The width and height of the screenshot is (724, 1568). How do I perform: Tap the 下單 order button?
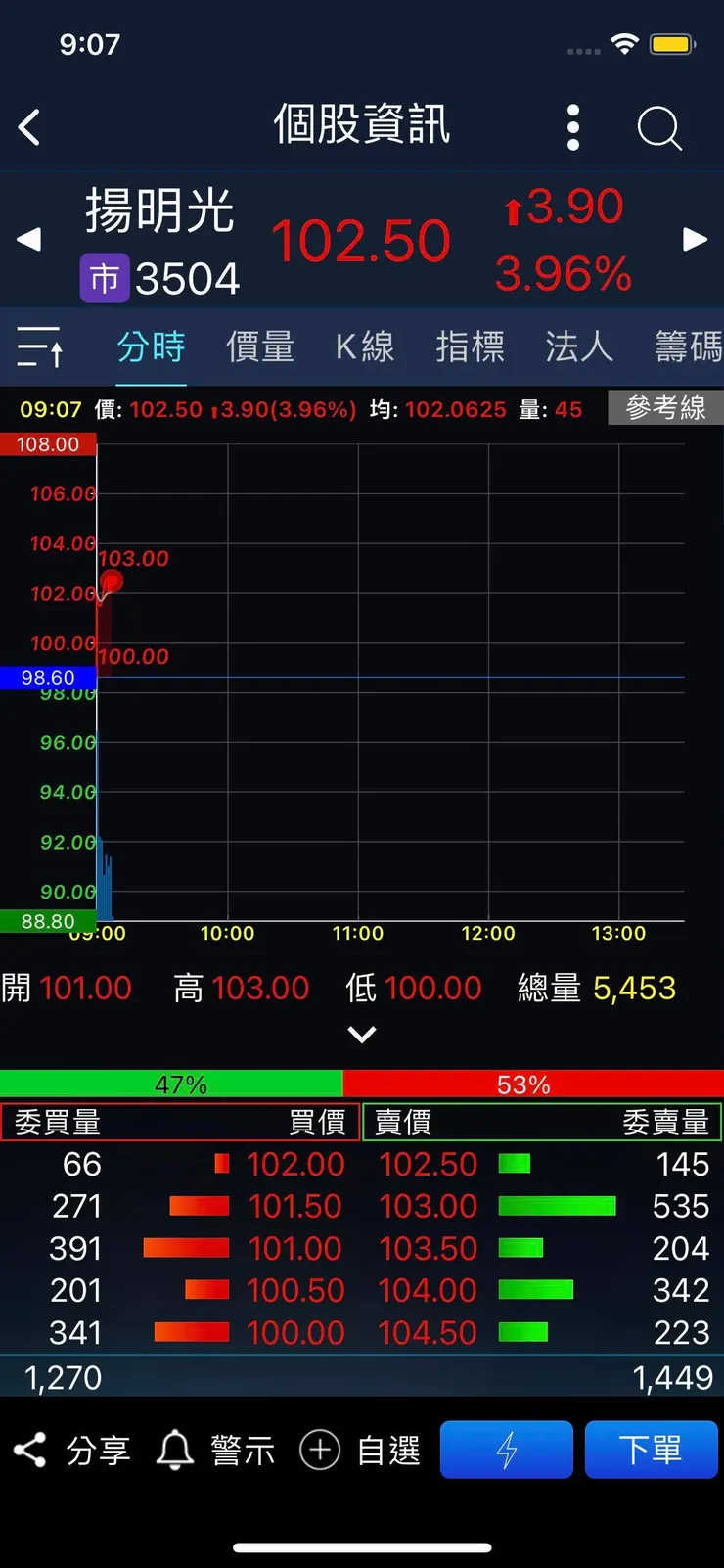652,1450
